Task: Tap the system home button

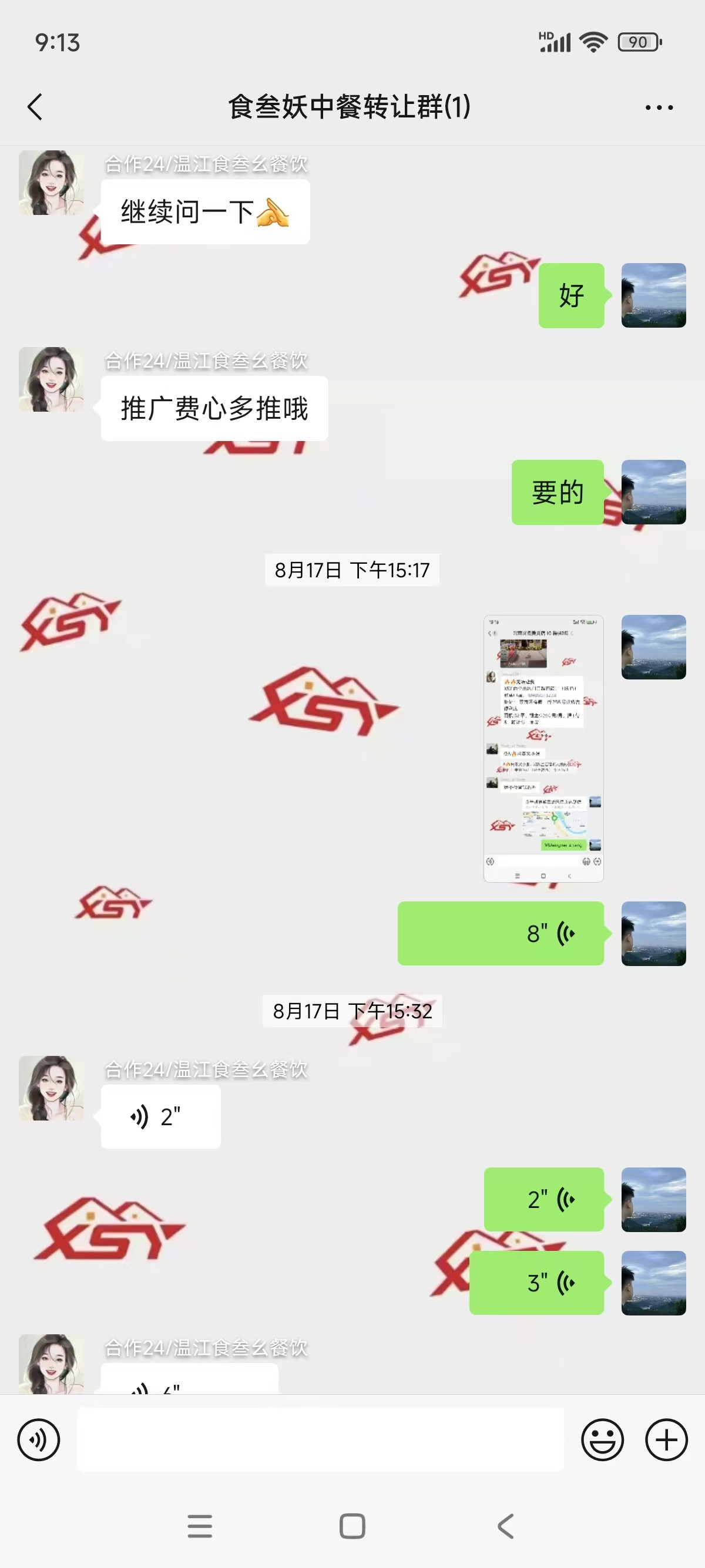Action: point(352,1526)
